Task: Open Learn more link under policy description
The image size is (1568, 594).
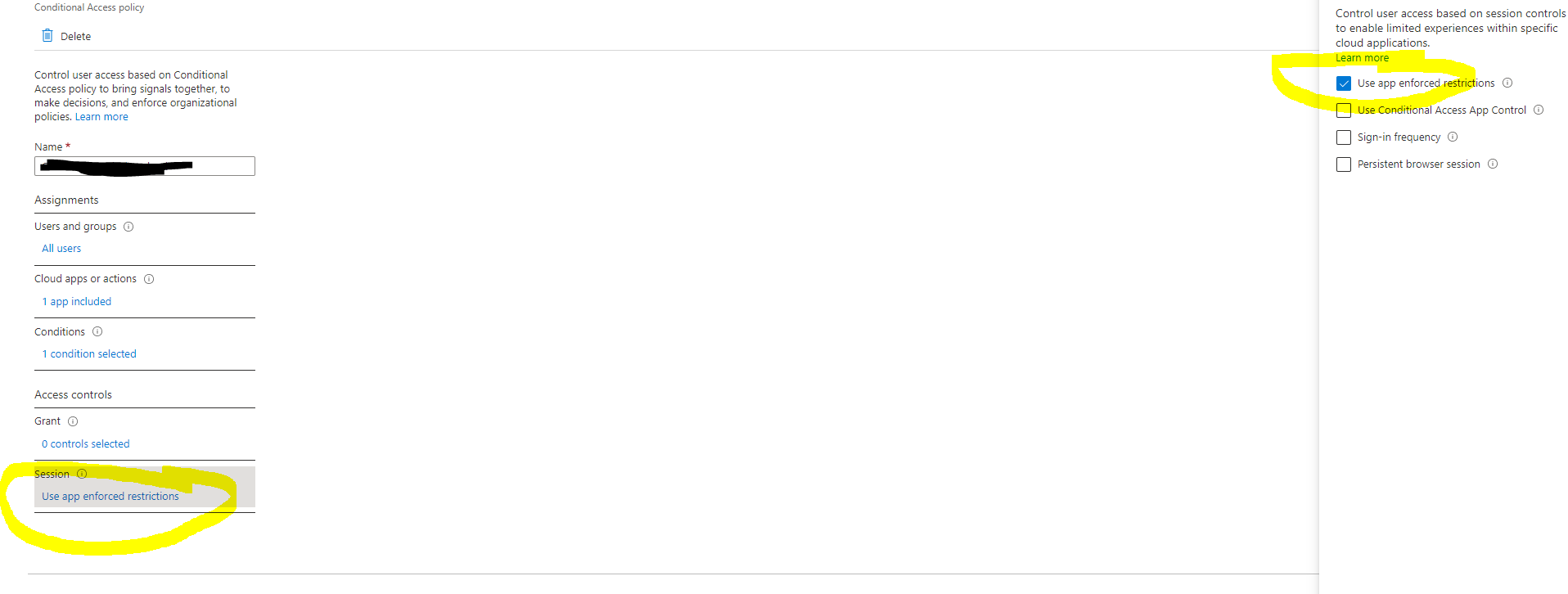Action: [x=101, y=117]
